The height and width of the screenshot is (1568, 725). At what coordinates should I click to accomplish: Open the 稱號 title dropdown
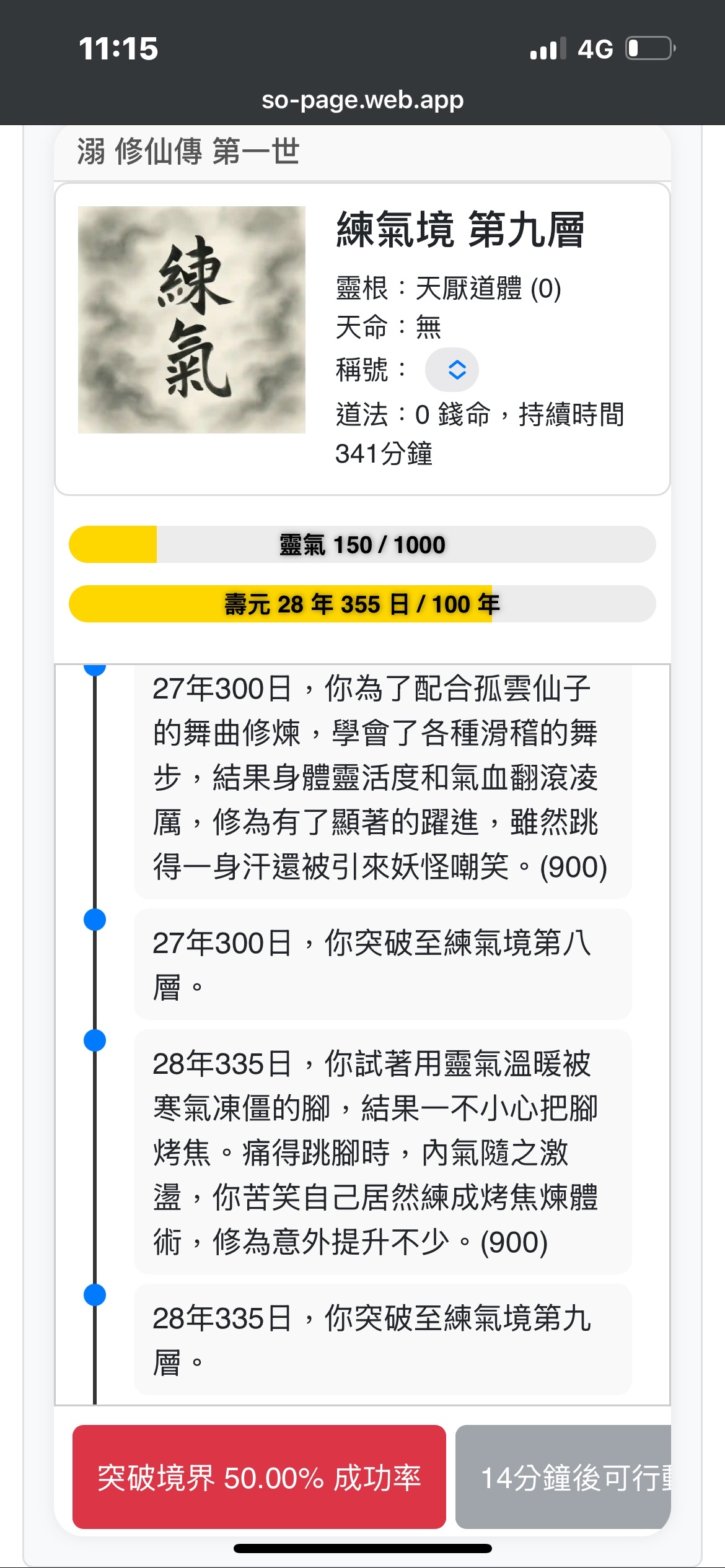click(x=452, y=370)
